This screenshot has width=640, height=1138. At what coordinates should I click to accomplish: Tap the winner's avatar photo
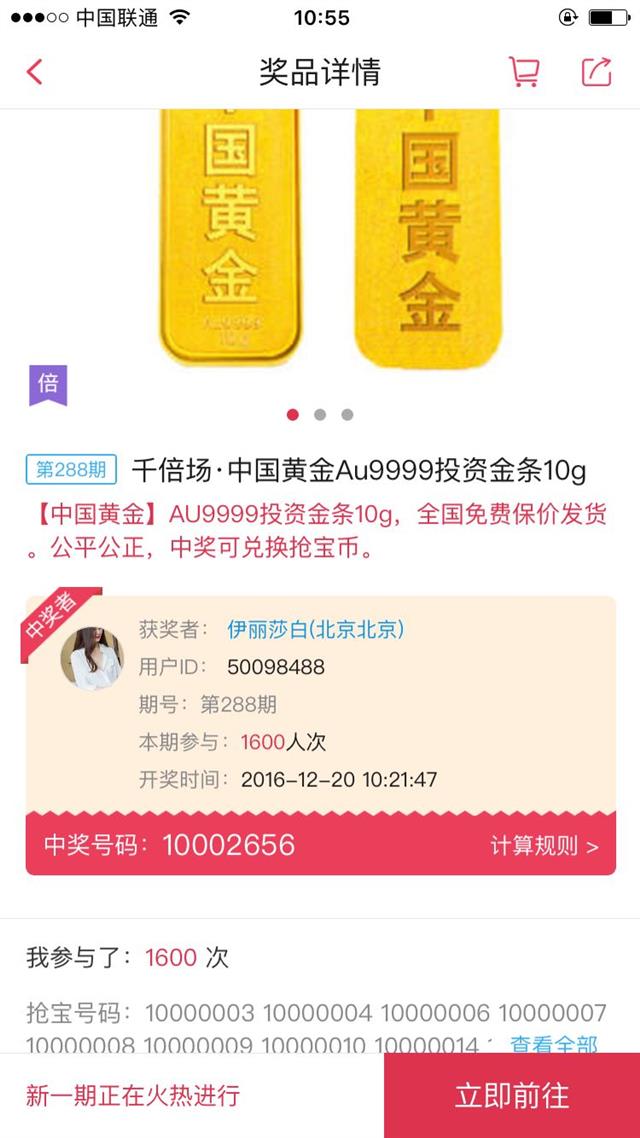coord(91,658)
